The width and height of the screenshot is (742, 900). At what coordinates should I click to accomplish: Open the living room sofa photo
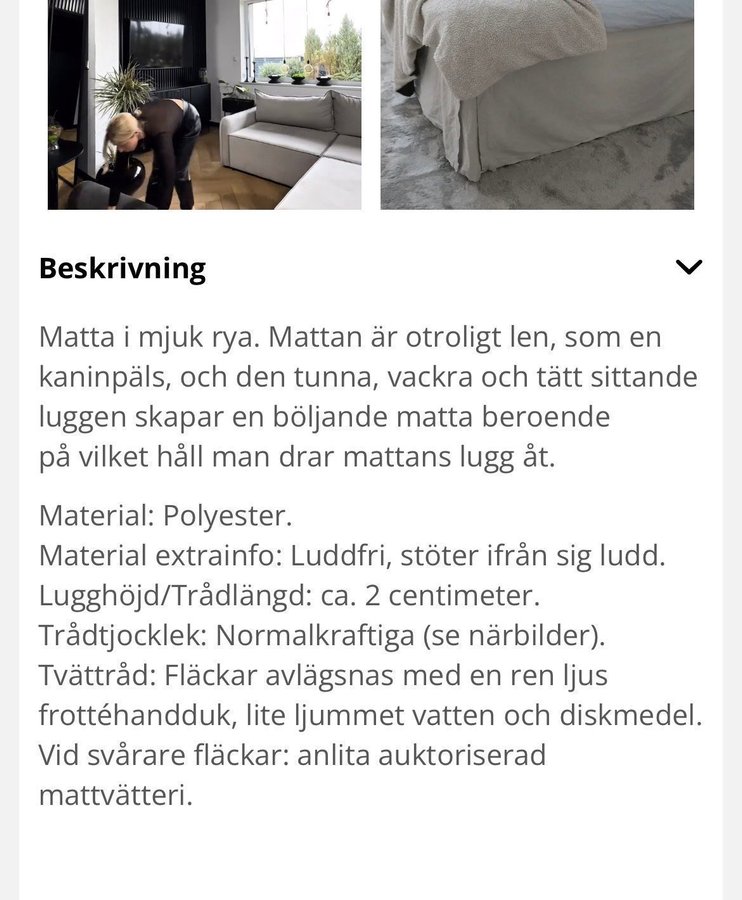(x=205, y=104)
